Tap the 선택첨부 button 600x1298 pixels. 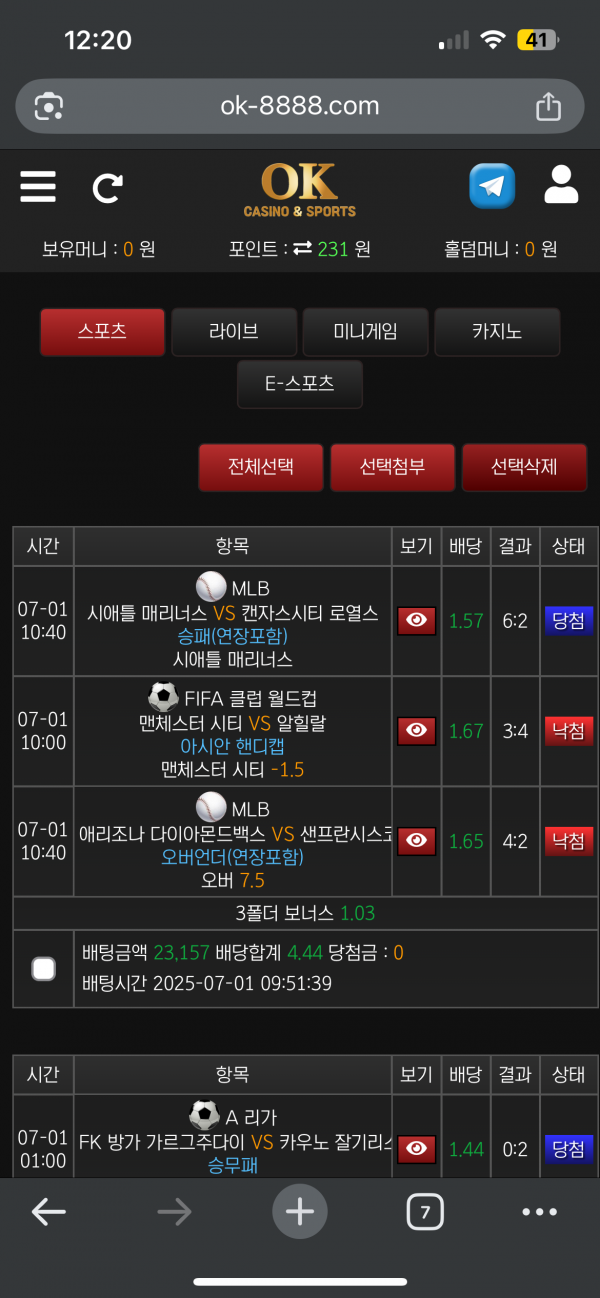pos(392,467)
